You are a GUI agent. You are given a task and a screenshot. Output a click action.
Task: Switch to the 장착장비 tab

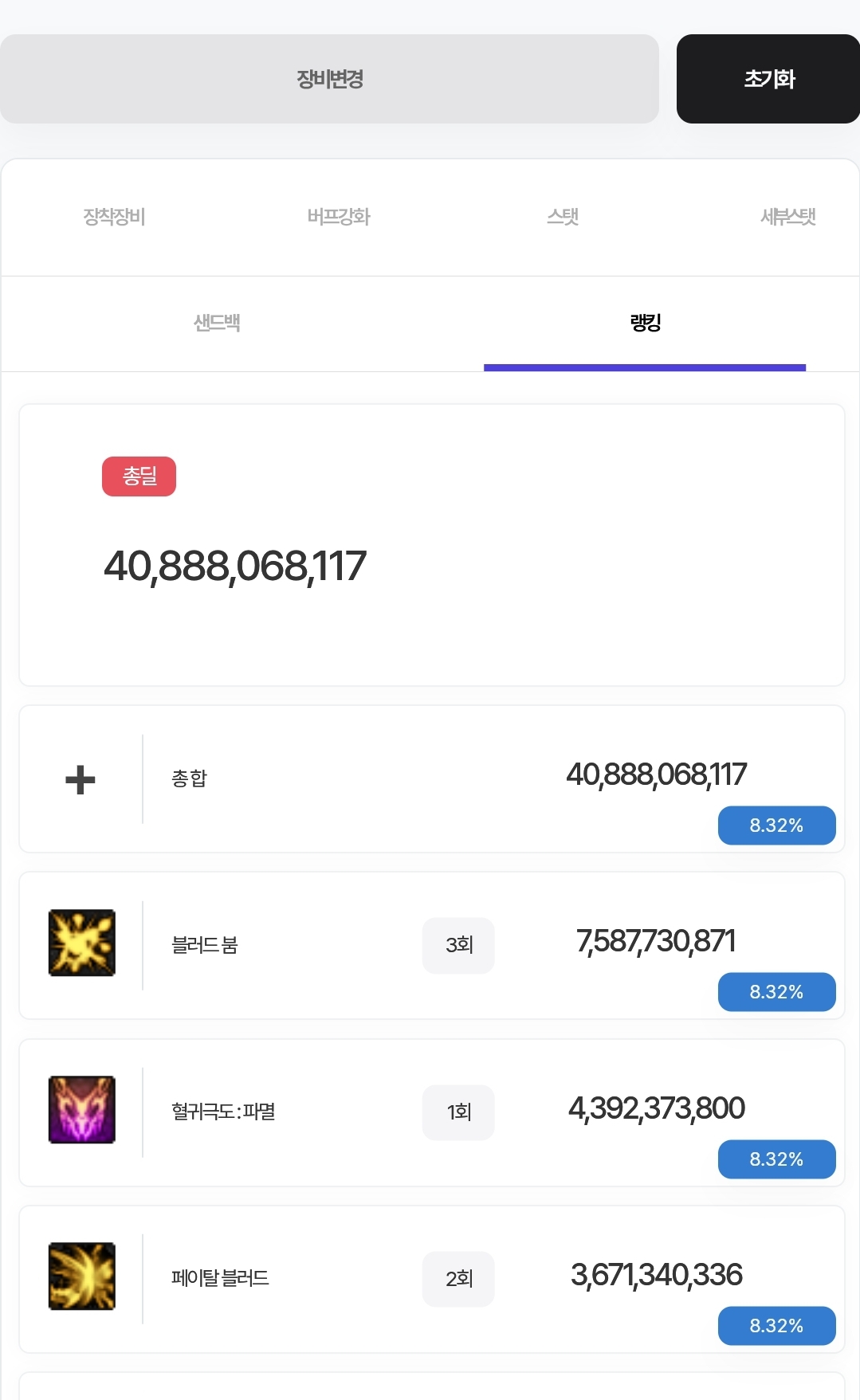pos(114,217)
